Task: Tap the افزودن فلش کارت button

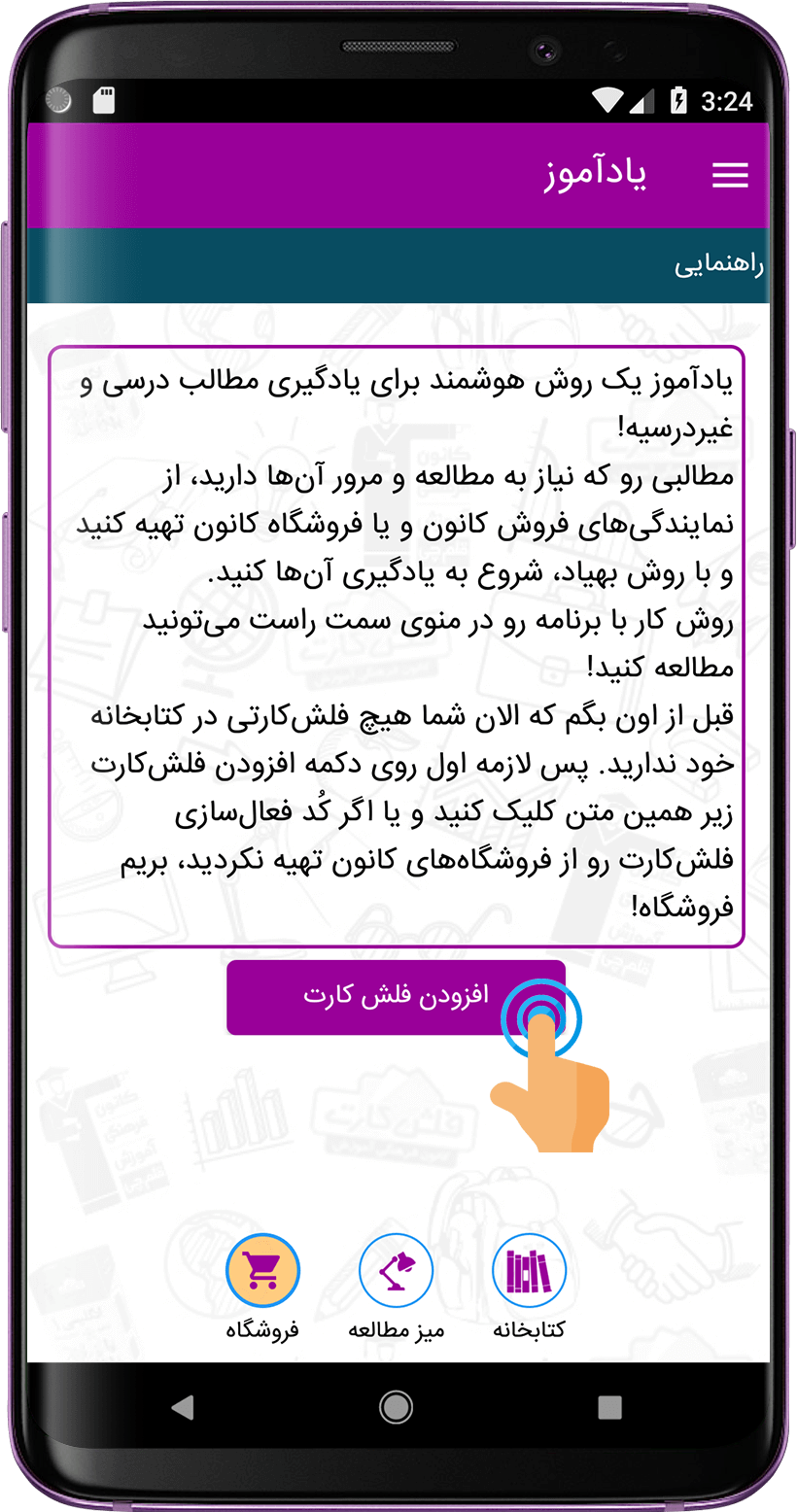Action: point(396,997)
